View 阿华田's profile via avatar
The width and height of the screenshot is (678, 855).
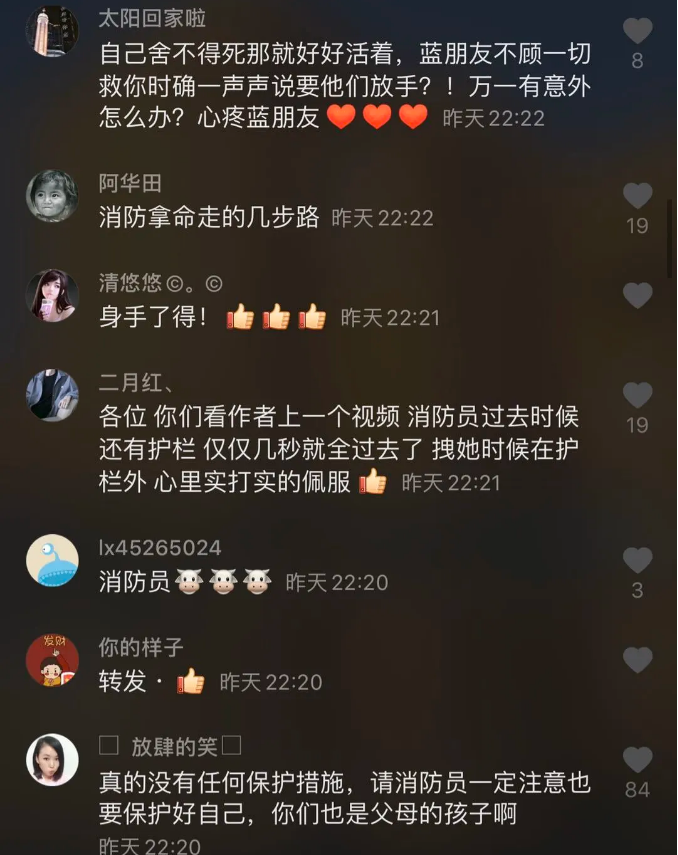point(52,195)
